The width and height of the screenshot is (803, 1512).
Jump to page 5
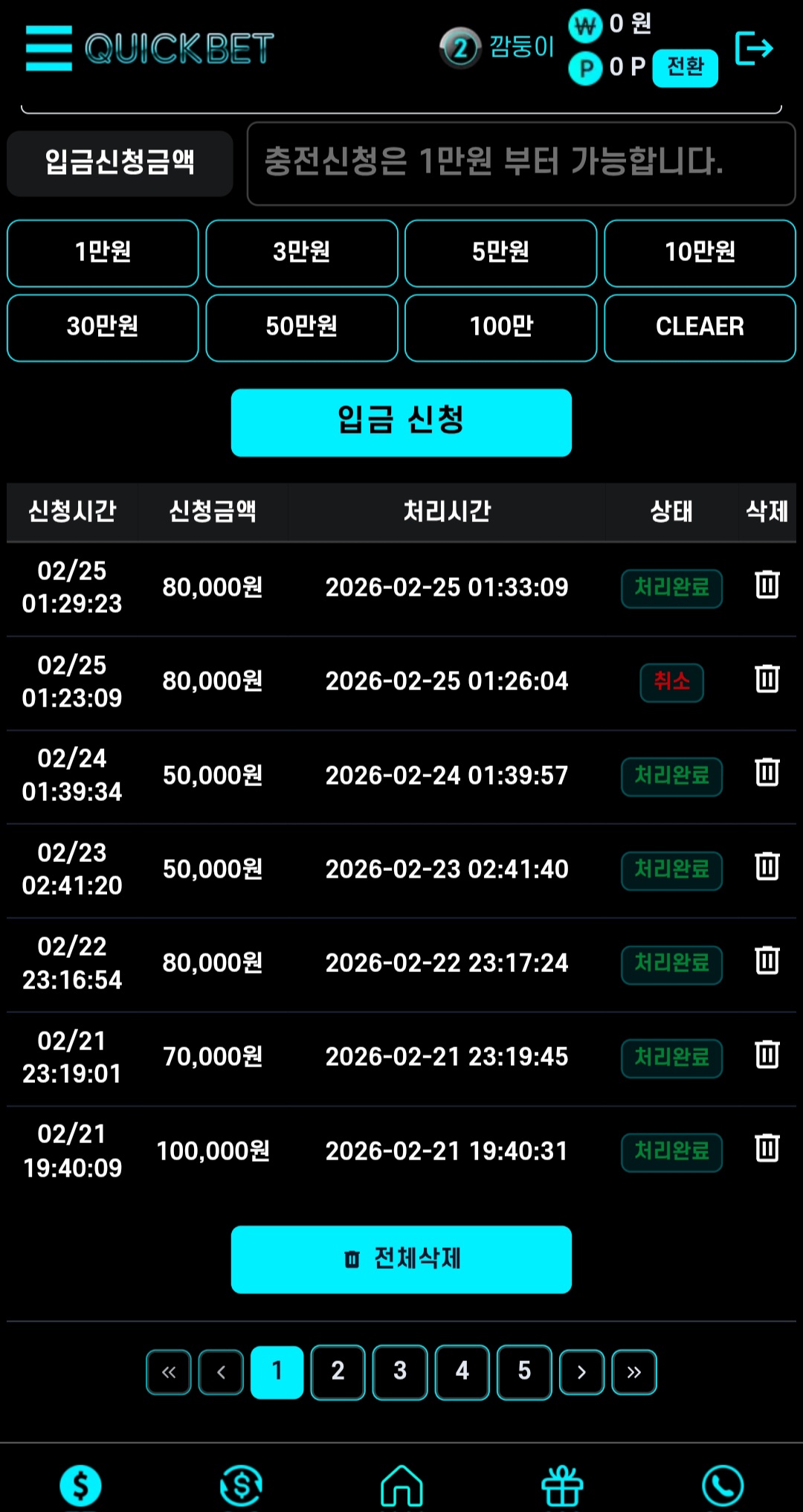coord(524,1371)
